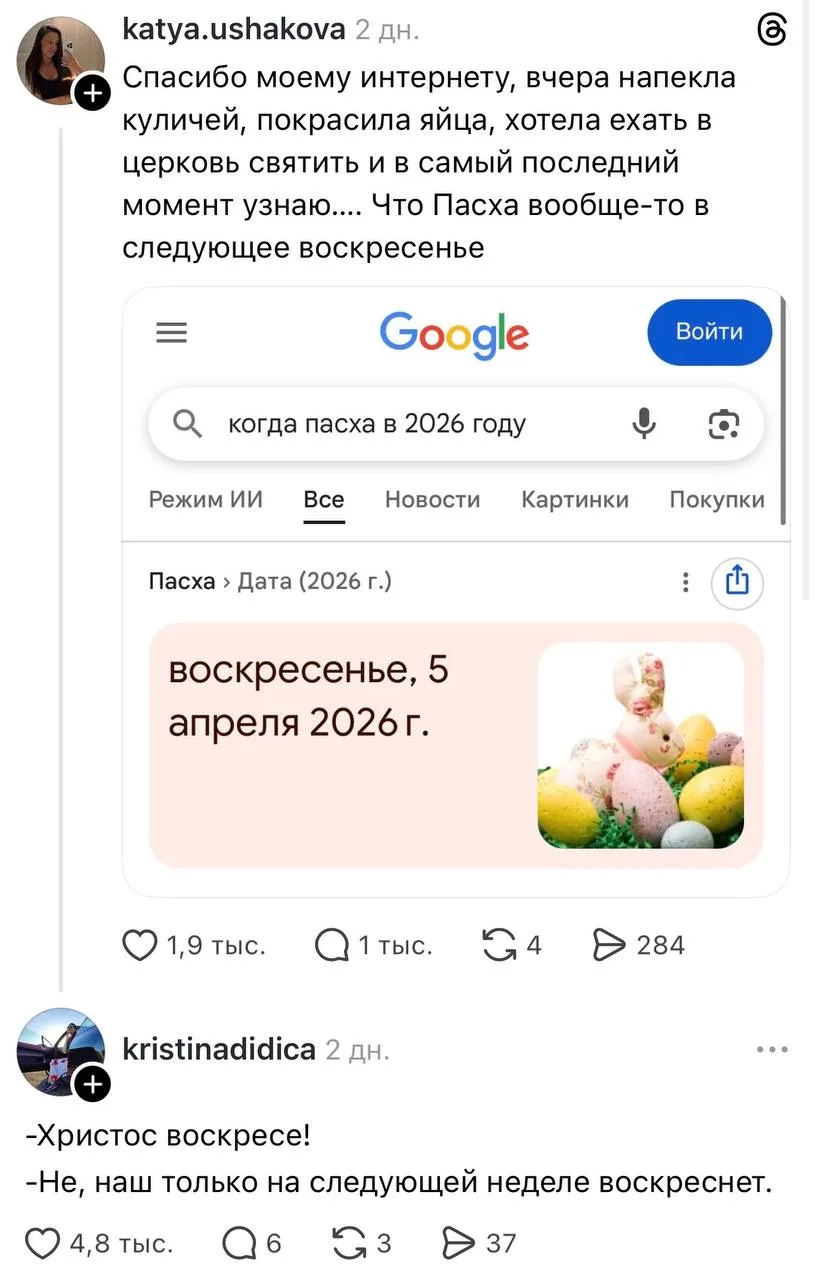Tap the Threads logo icon
This screenshot has height=1280, width=815.
coord(773,32)
